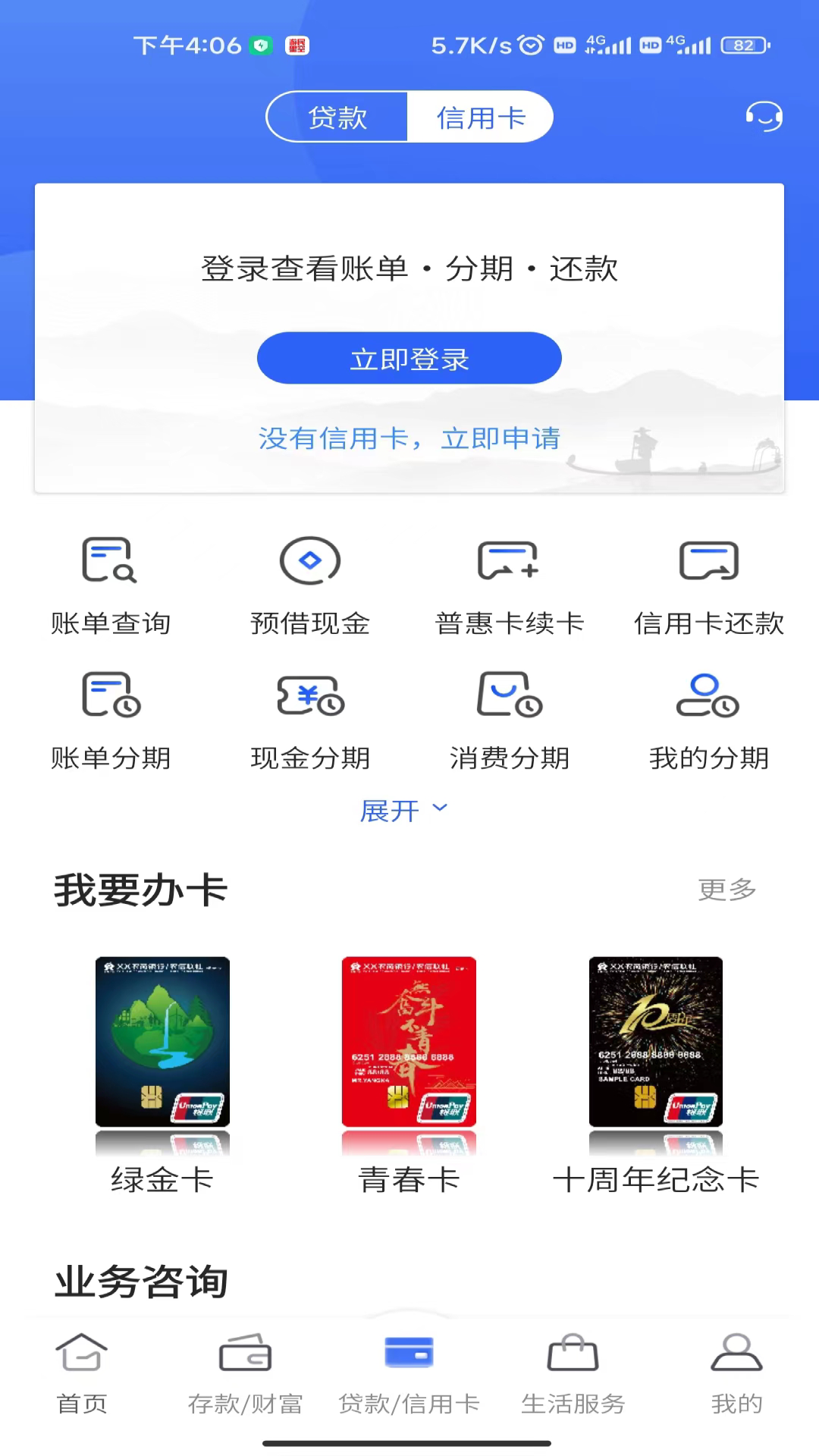View 更多 cards to apply
The height and width of the screenshot is (1456, 819).
pyautogui.click(x=726, y=890)
